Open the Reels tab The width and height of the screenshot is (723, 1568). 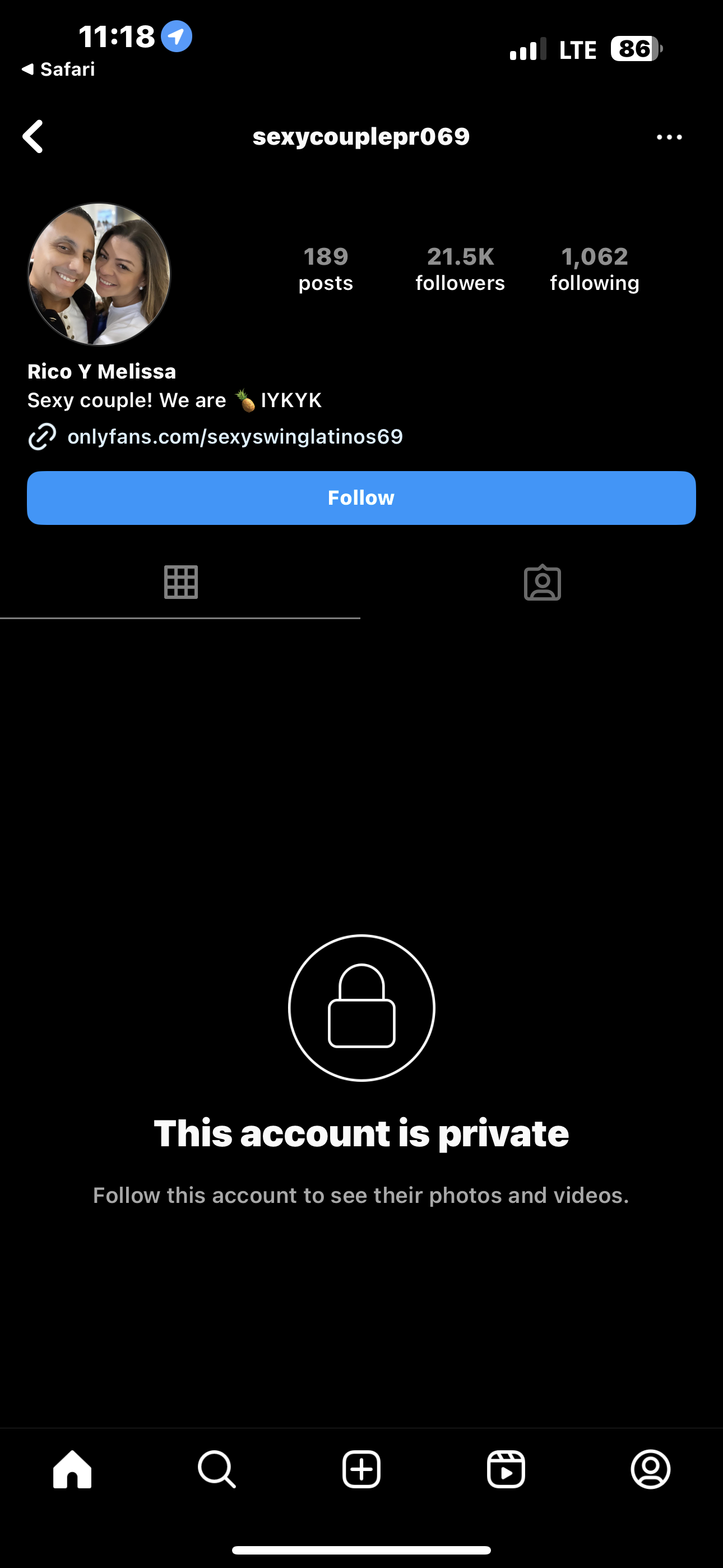point(506,1469)
